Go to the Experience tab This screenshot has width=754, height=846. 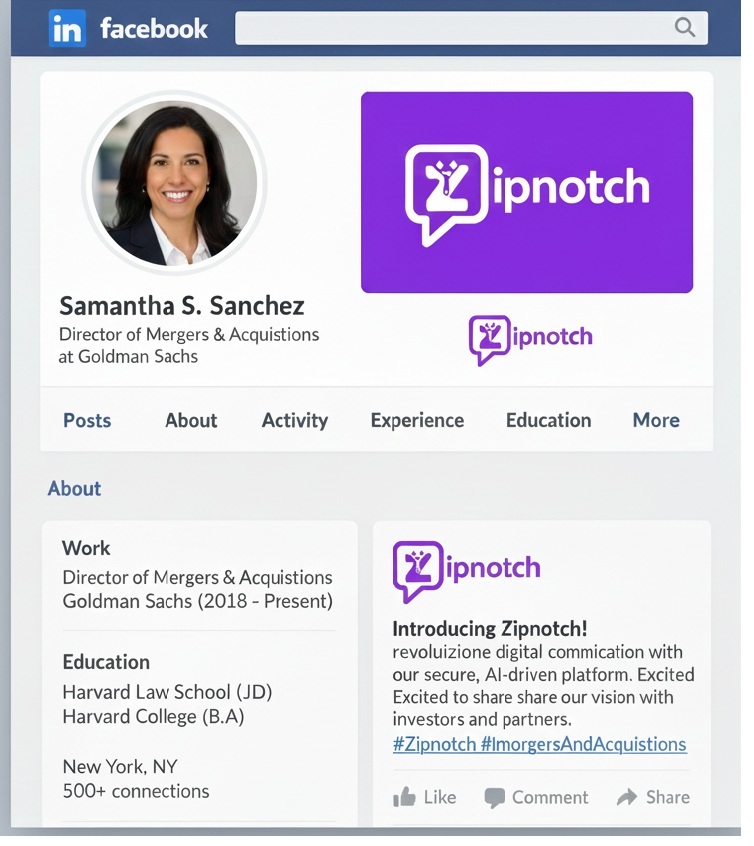tap(417, 421)
